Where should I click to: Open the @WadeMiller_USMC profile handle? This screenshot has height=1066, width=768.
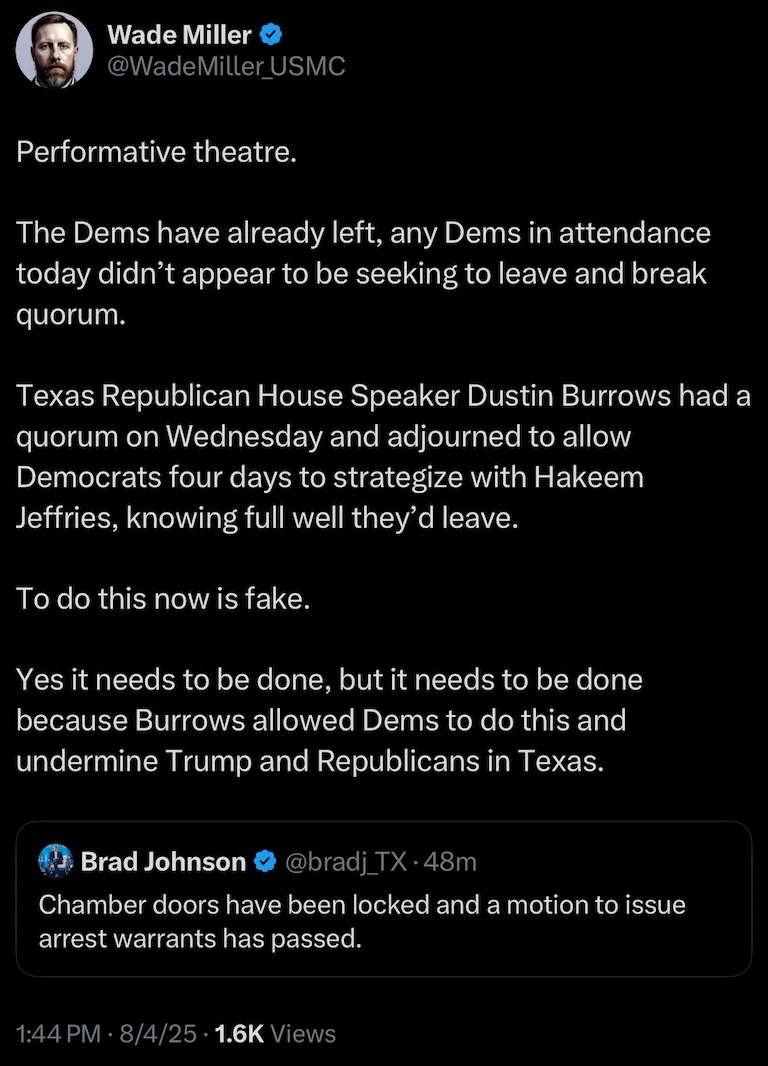[x=225, y=67]
